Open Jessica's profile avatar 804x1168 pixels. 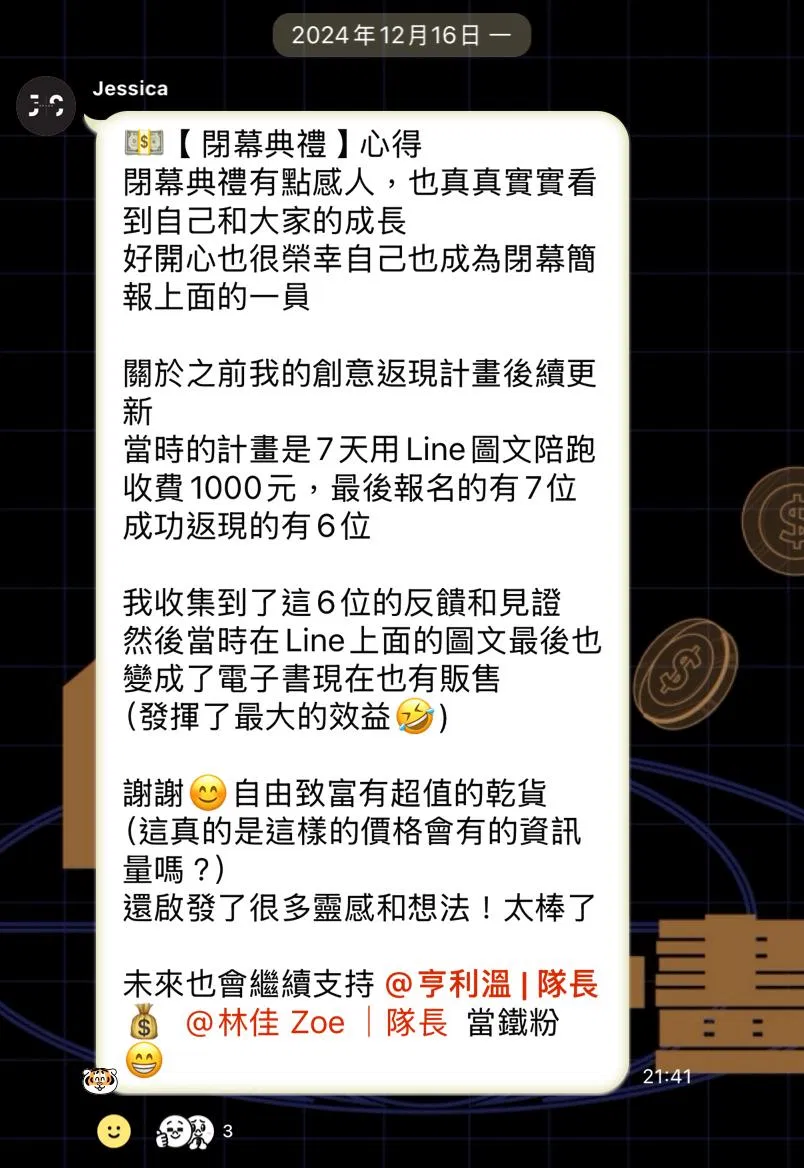tap(46, 105)
